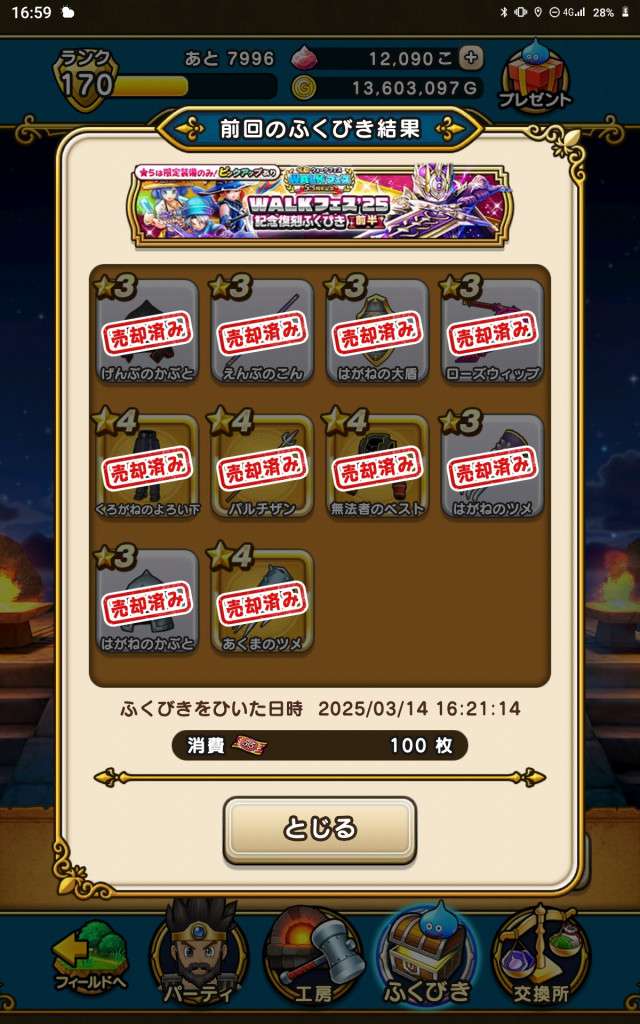Image resolution: width=640 pixels, height=1024 pixels.
Task: View the くろがねのよろい下 item
Action: click(147, 465)
